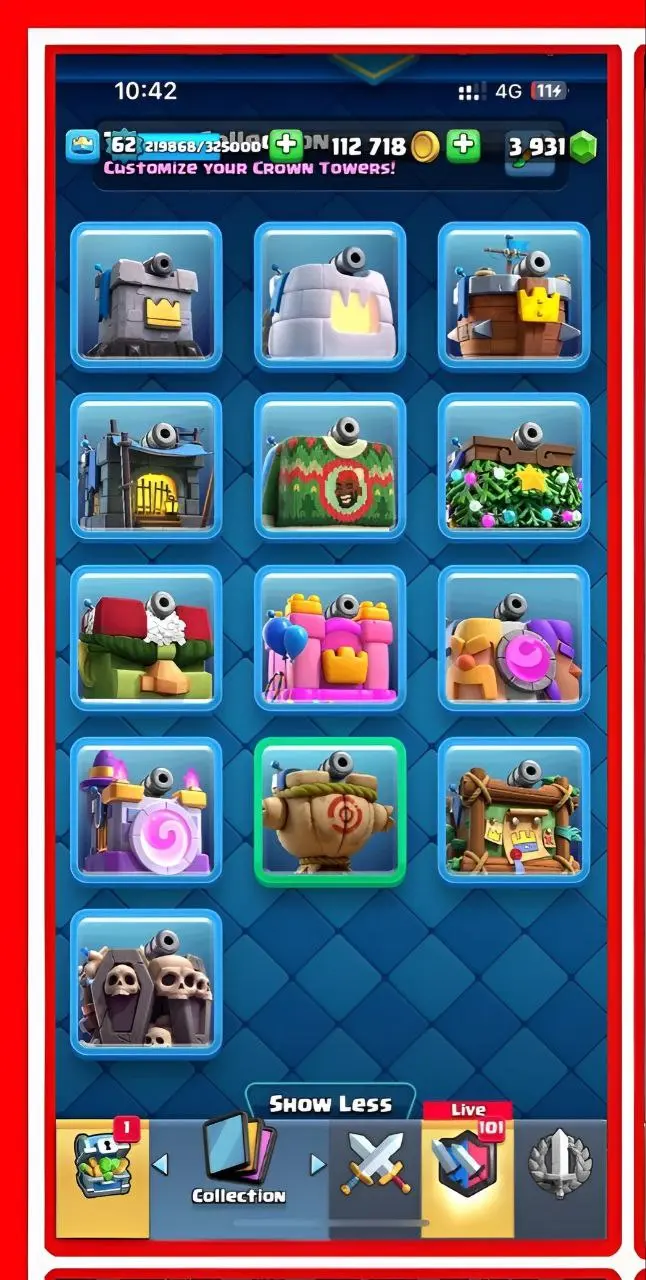The width and height of the screenshot is (646, 1280).
Task: Choose the green Christmas sweater tower skin
Action: 330,467
